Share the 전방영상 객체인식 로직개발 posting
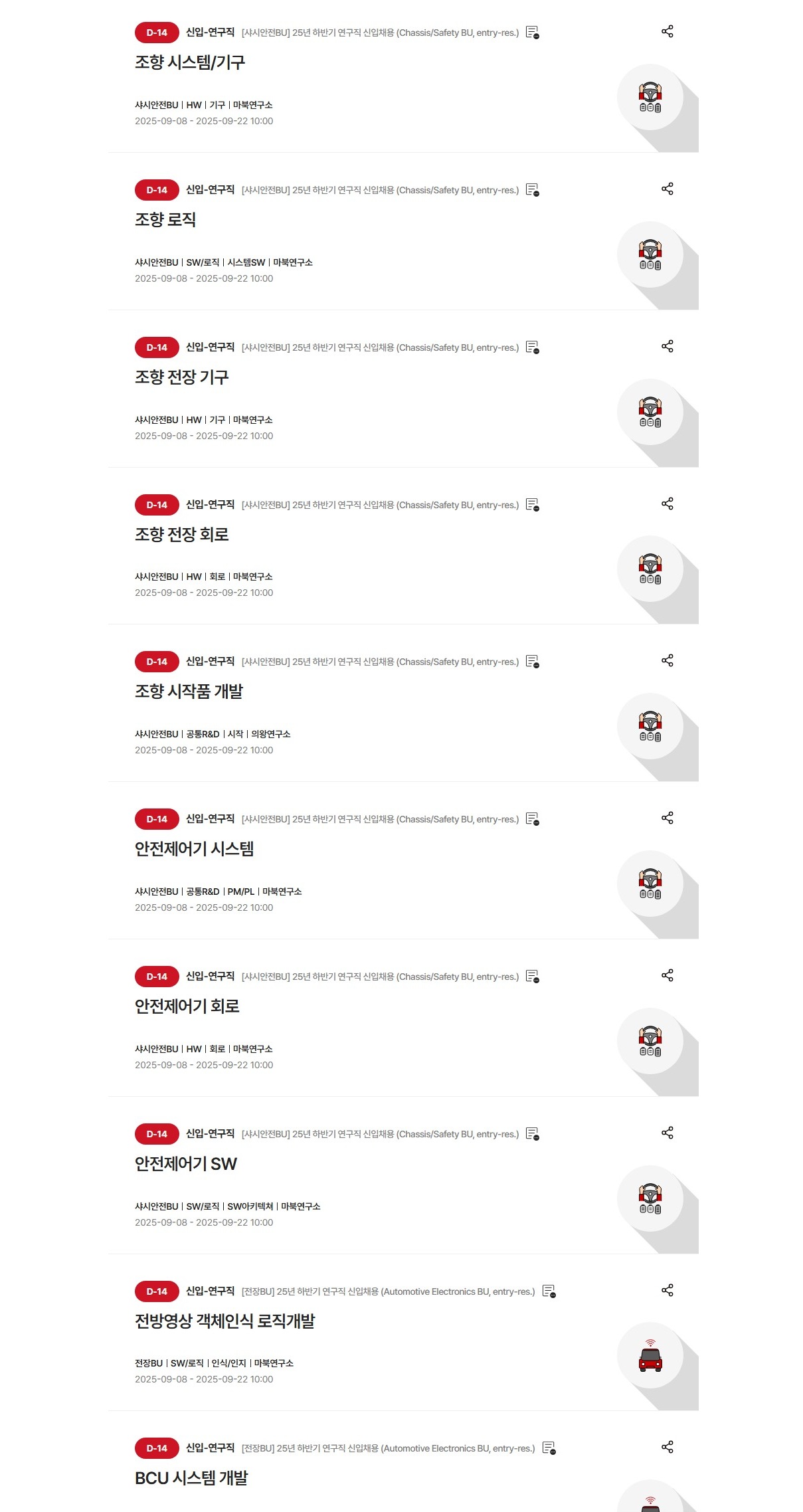This screenshot has width=803, height=1512. [x=668, y=1290]
